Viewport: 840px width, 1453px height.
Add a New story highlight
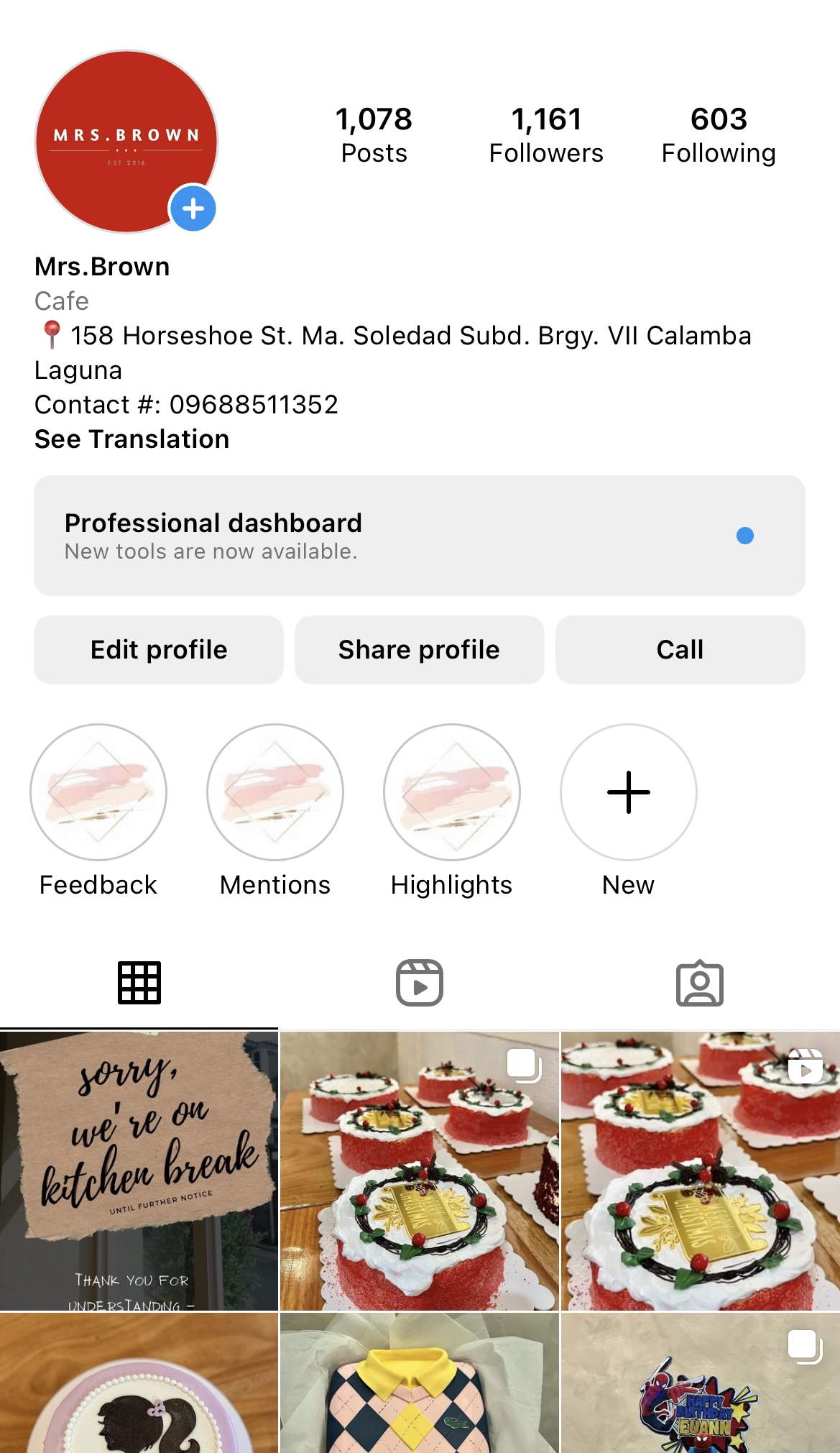coord(629,792)
